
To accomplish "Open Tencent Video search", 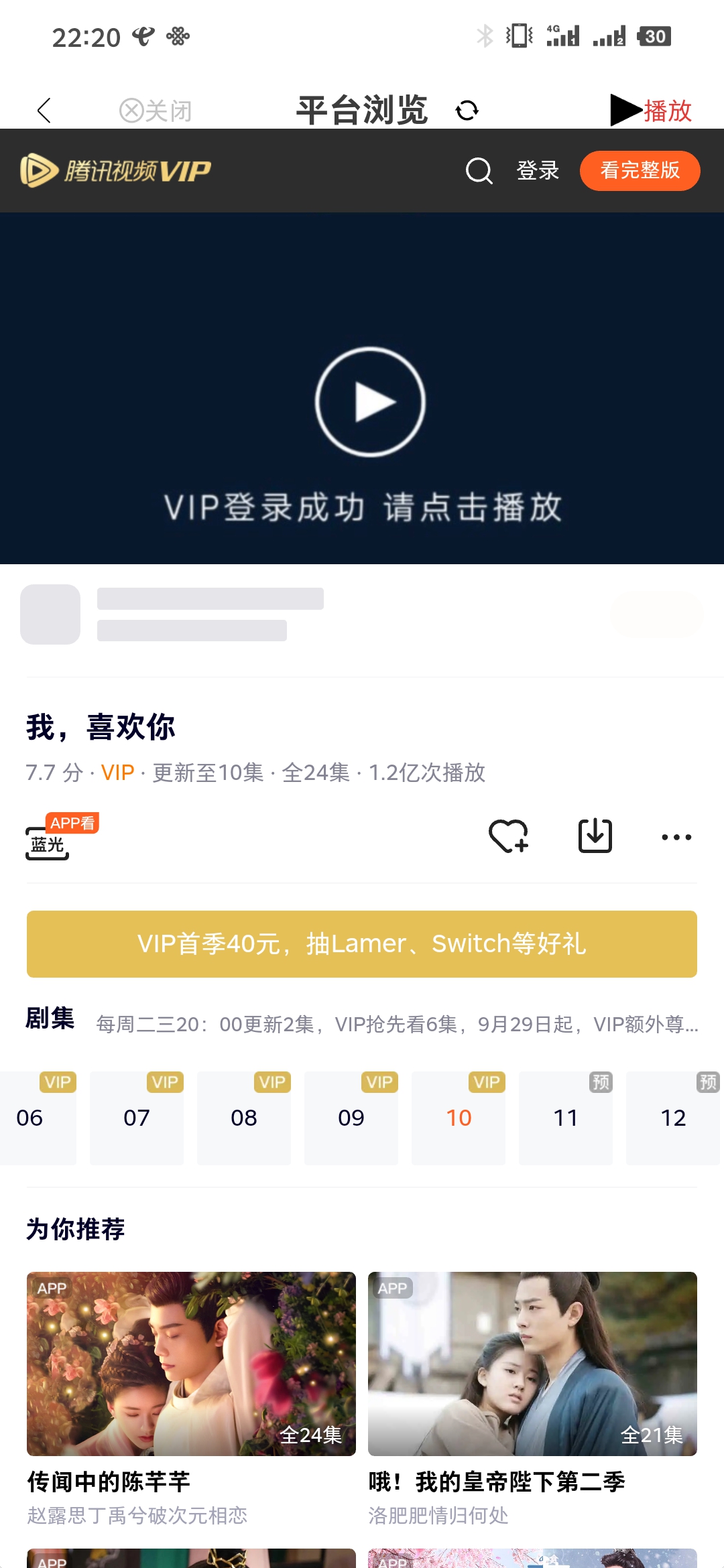I will click(x=479, y=171).
